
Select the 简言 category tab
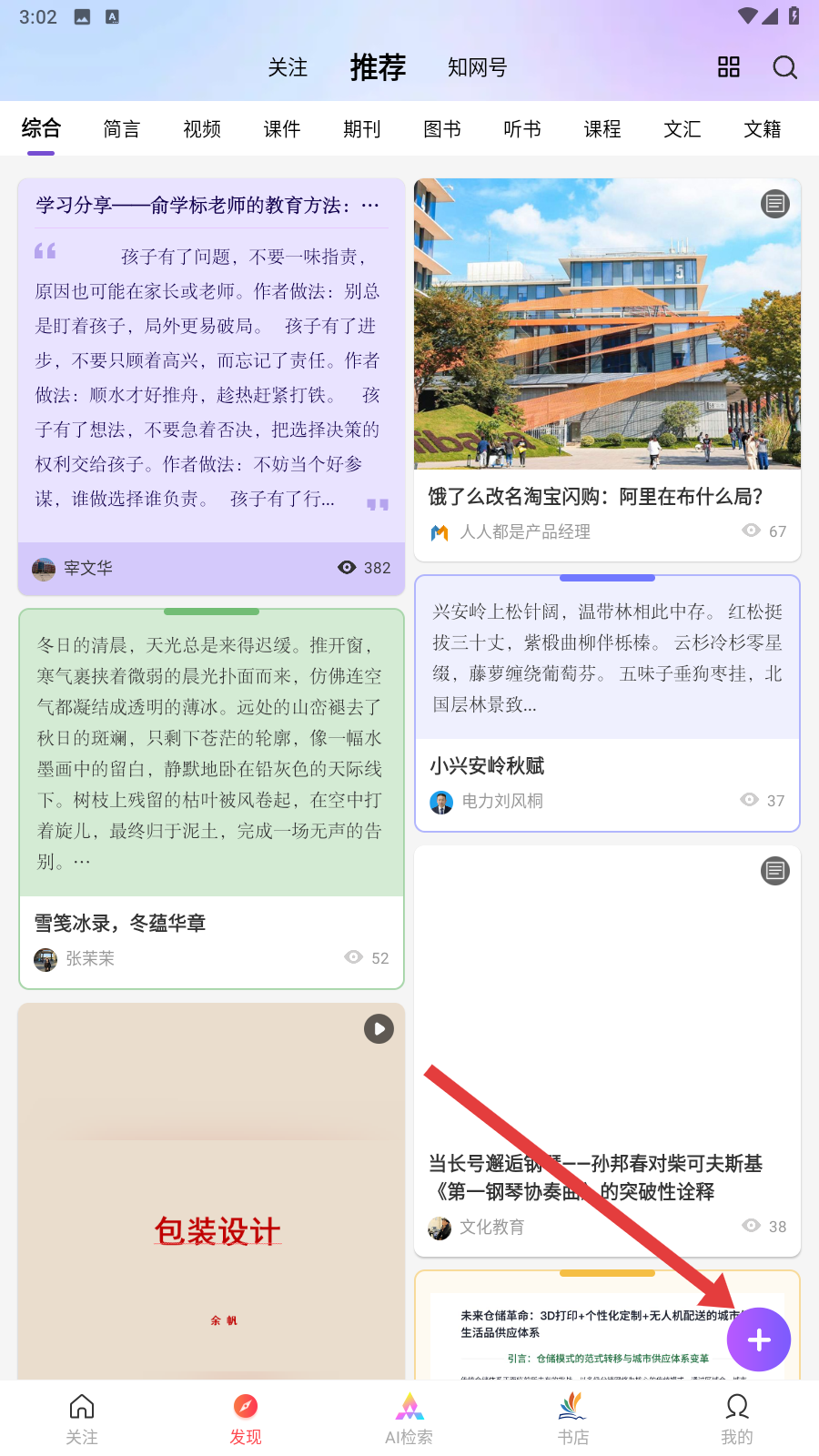122,129
